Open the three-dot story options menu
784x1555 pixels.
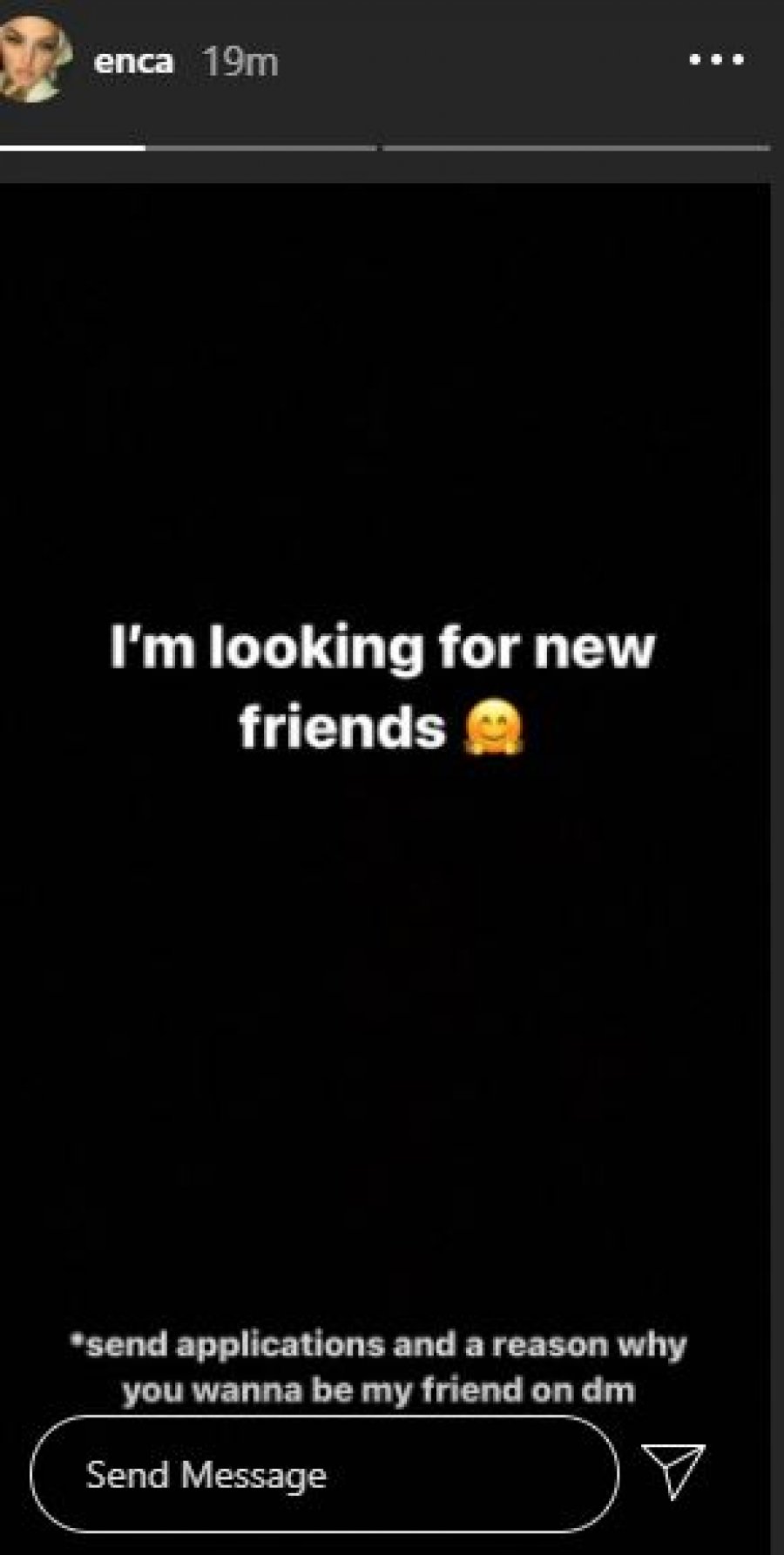pyautogui.click(x=716, y=60)
